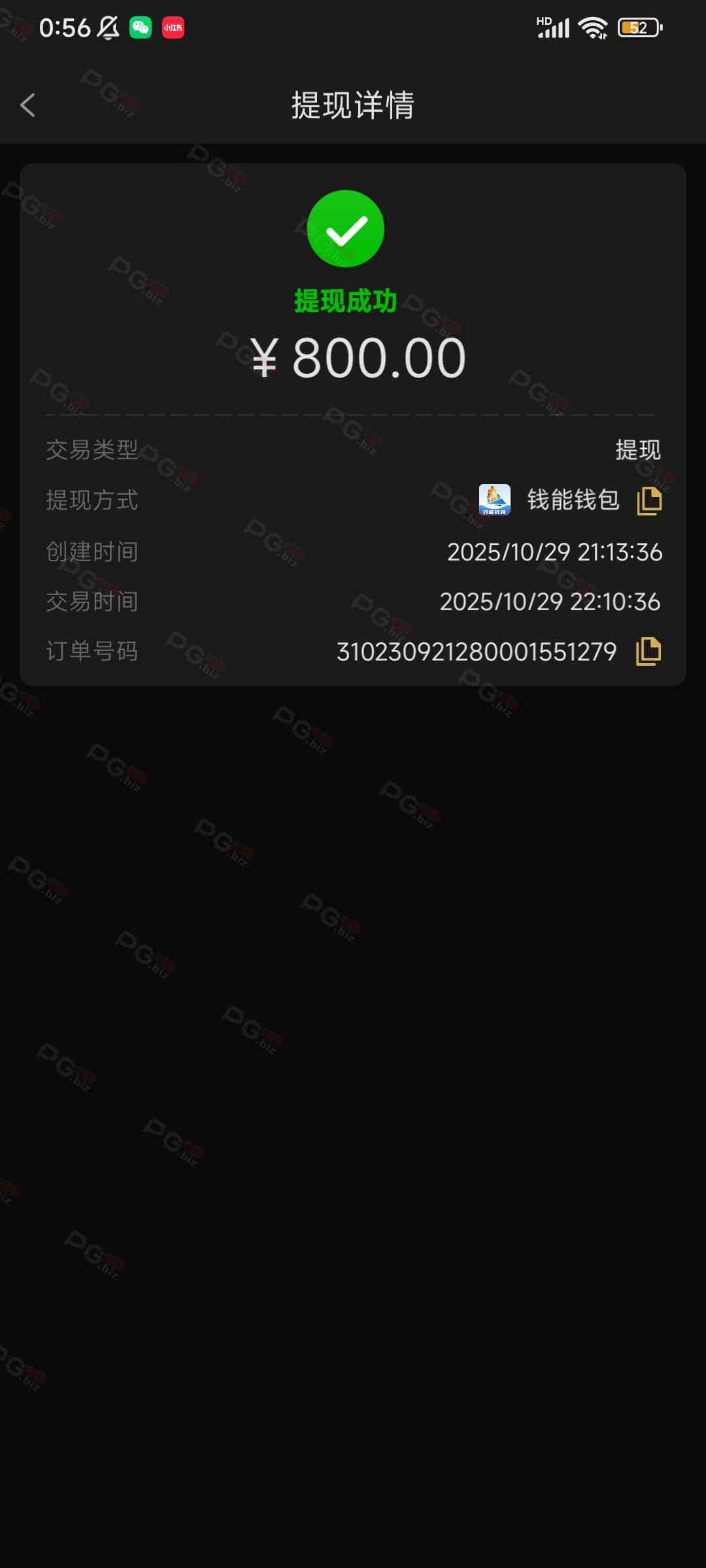Go back from the 提现详情 page
Image resolution: width=706 pixels, height=1568 pixels.
tap(27, 105)
